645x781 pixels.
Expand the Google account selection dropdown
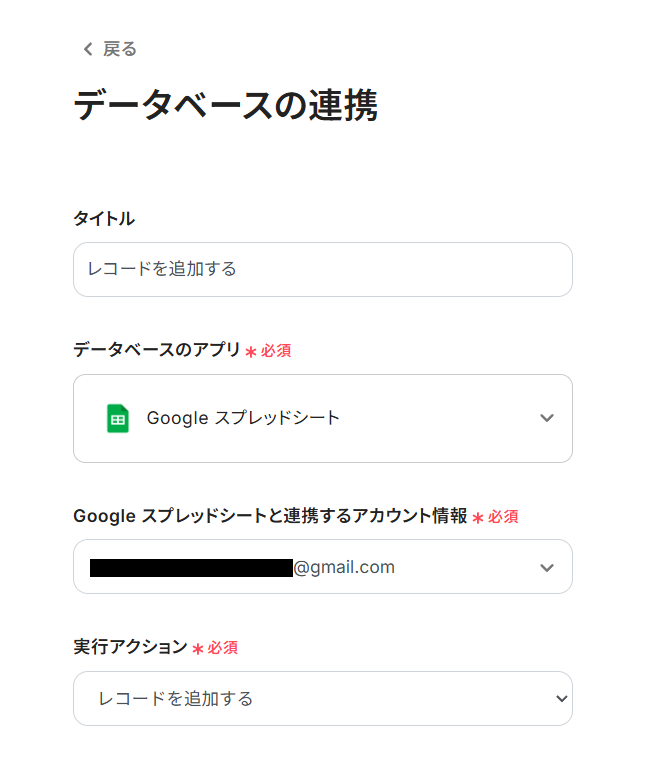[x=322, y=567]
